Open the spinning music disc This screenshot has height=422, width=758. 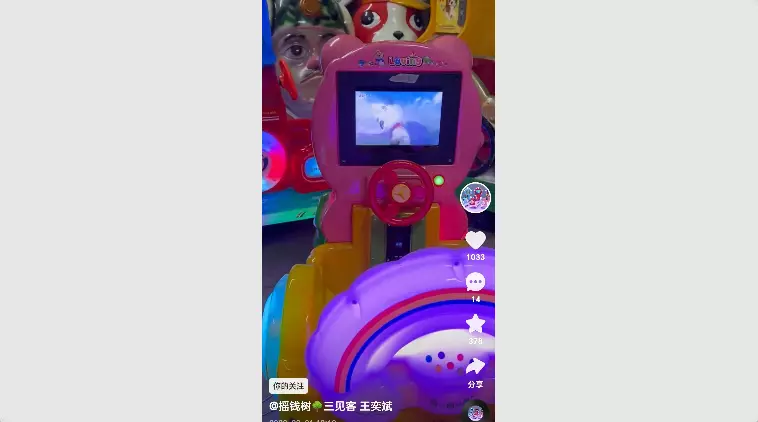(x=476, y=412)
